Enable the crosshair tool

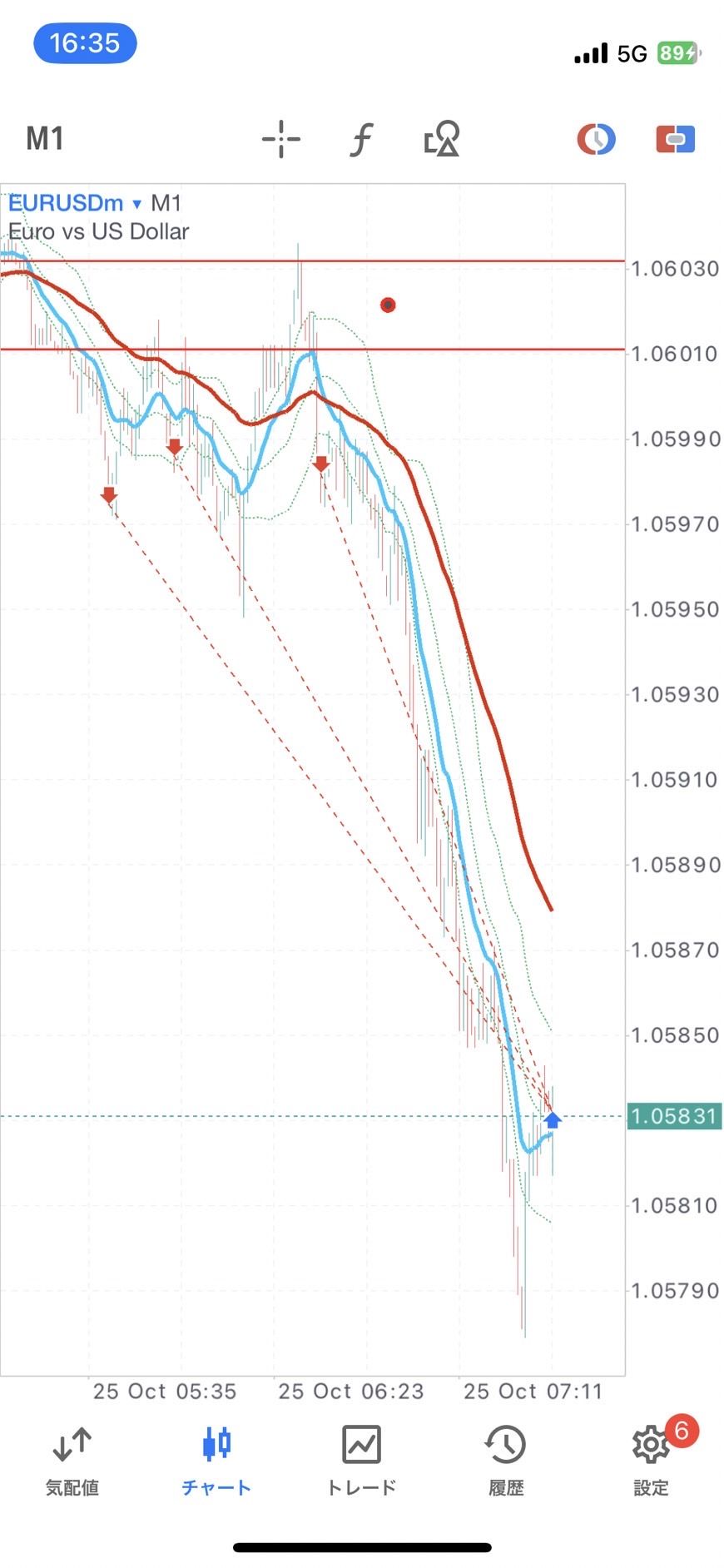coord(281,138)
